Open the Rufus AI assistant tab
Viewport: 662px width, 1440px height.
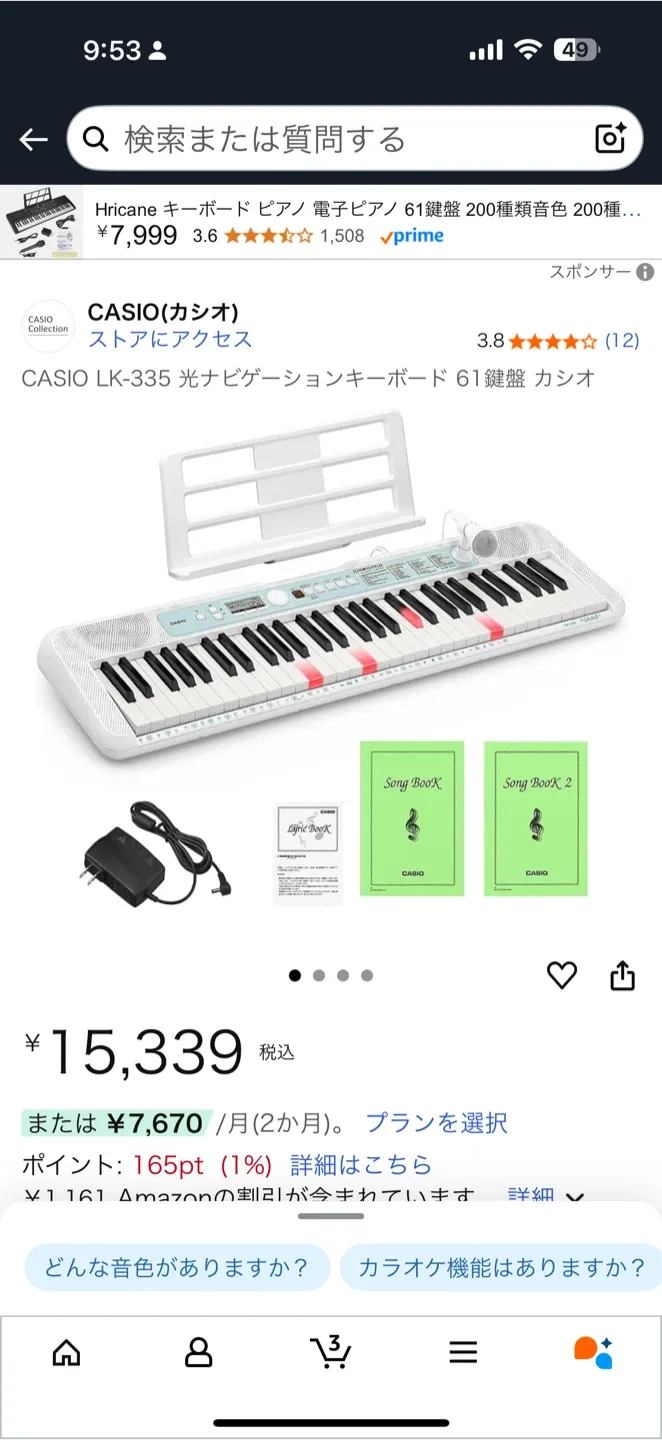click(594, 1353)
